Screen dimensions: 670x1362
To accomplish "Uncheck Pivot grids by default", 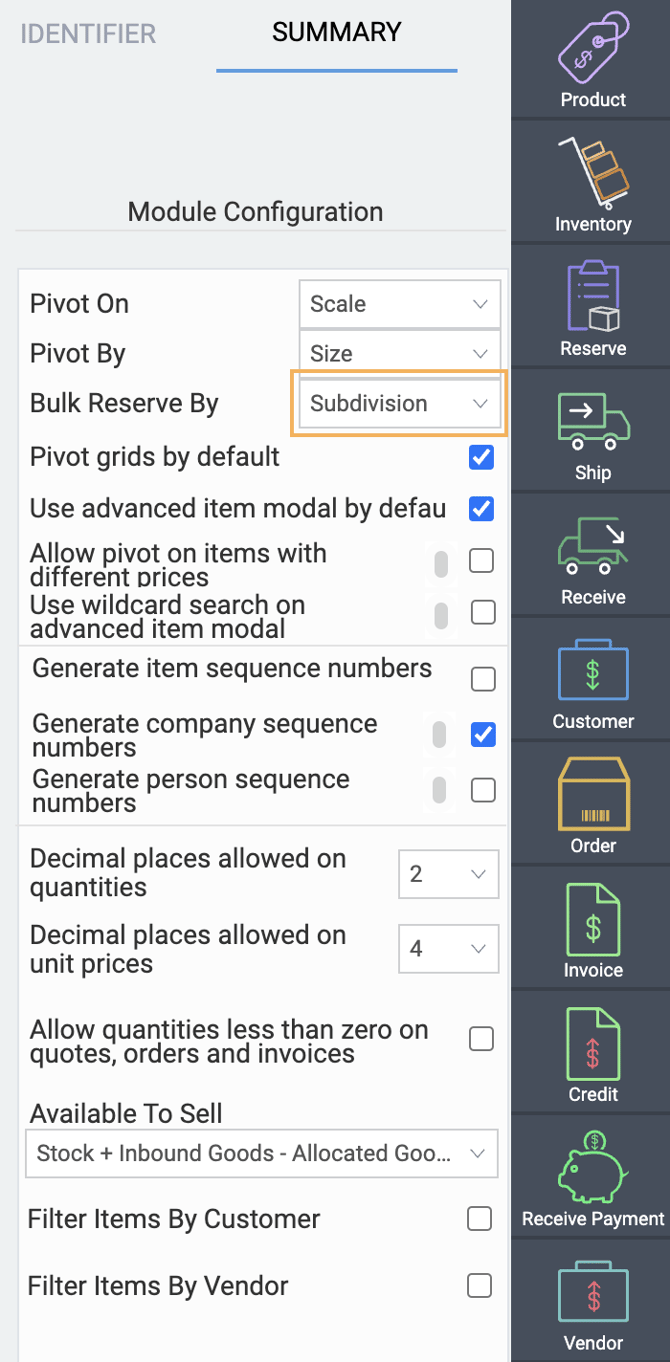I will tap(481, 457).
